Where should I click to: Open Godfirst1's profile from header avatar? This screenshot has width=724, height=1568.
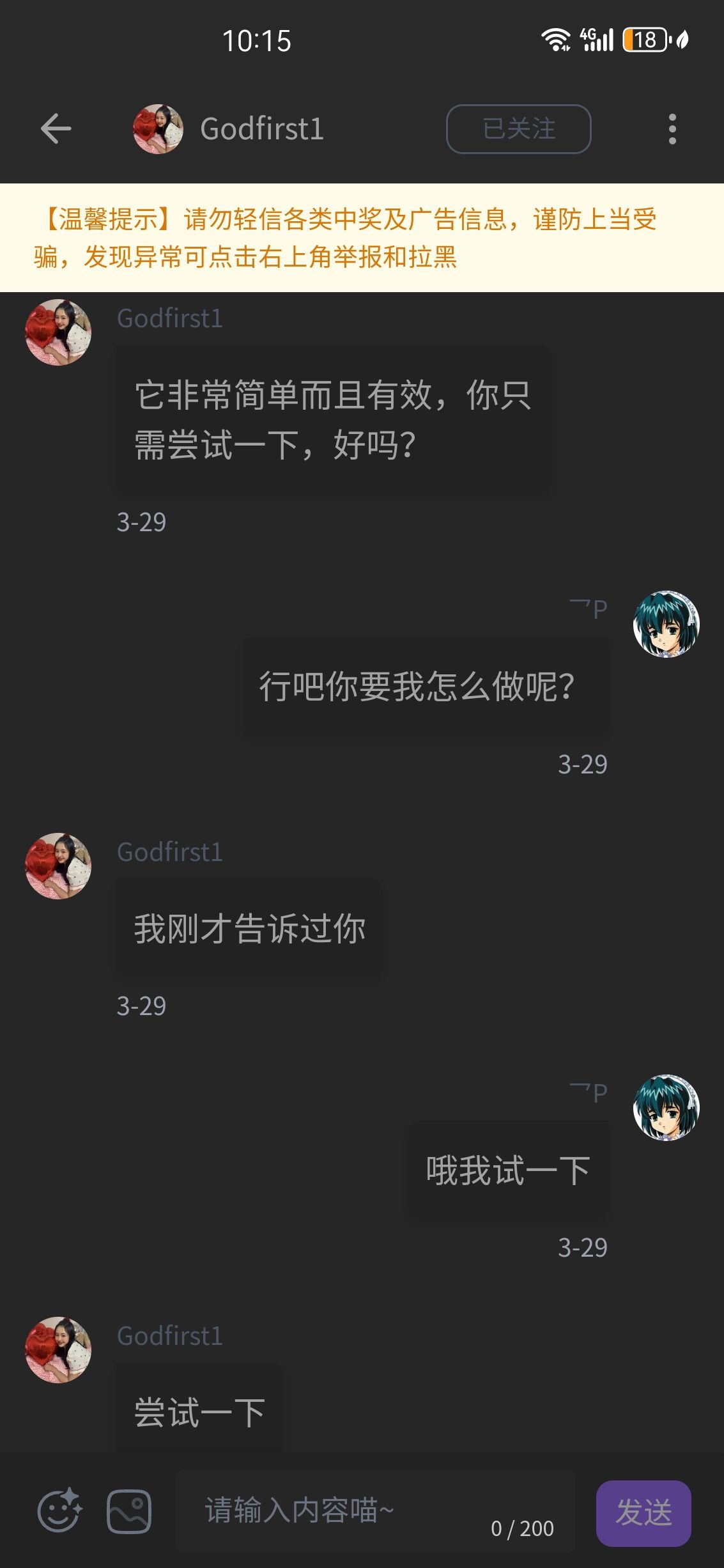pos(158,129)
